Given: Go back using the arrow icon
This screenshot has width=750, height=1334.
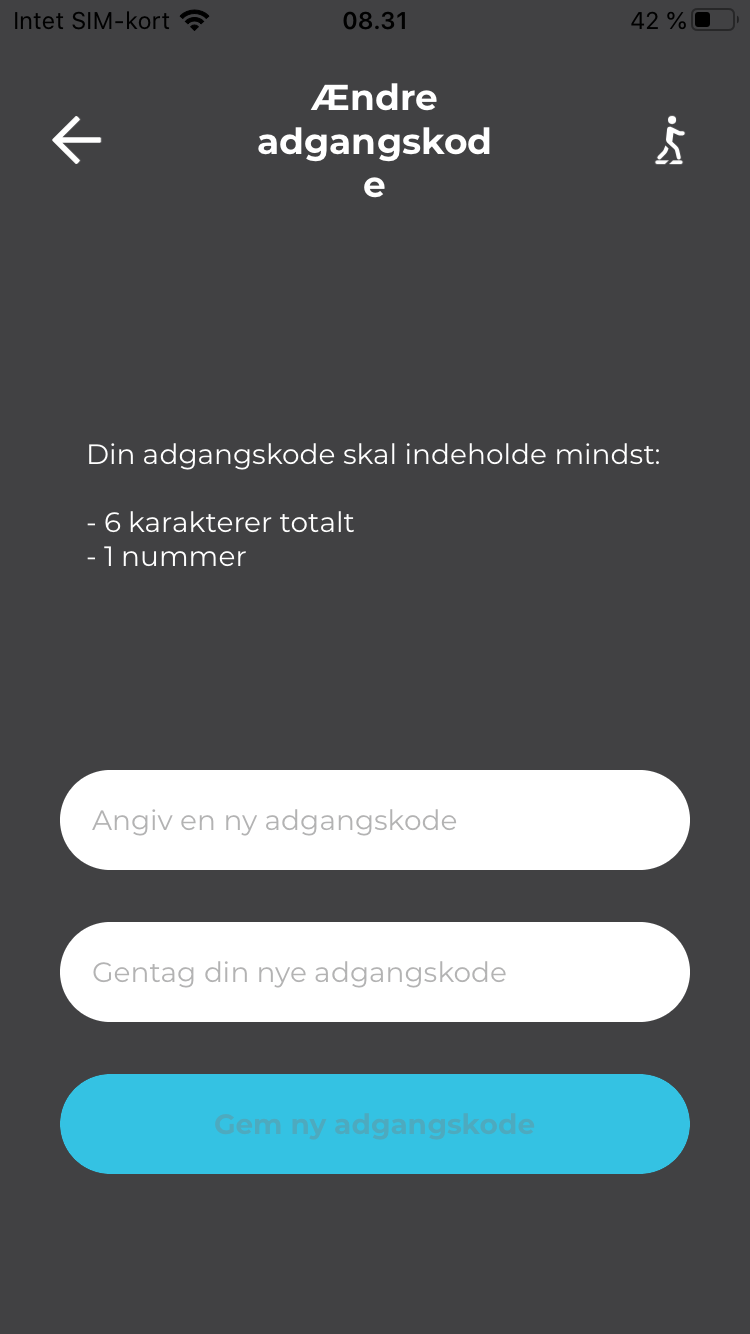Looking at the screenshot, I should [x=77, y=140].
